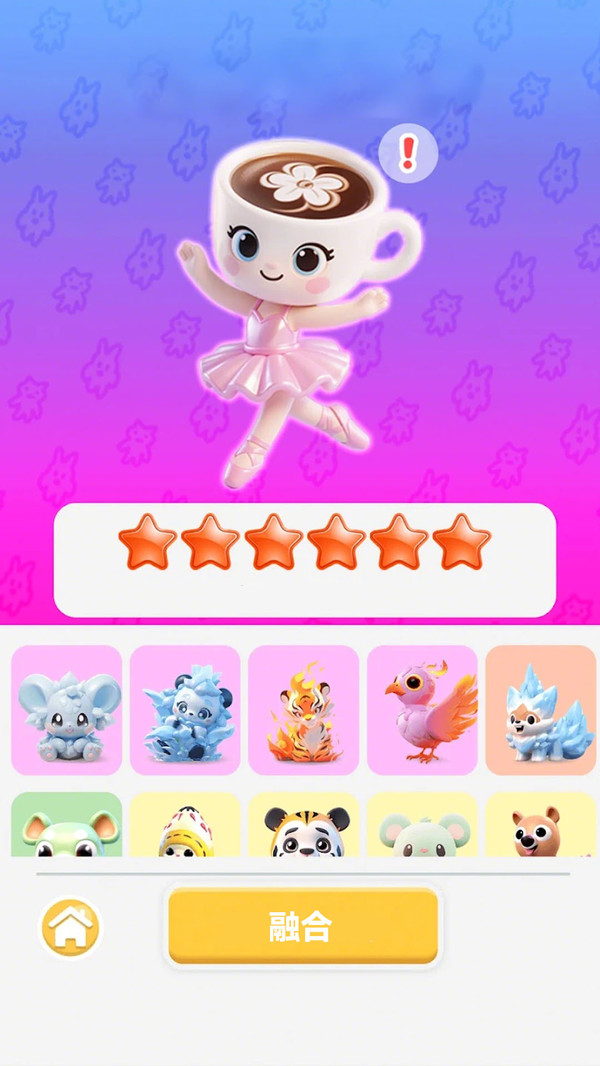This screenshot has width=600, height=1066.
Task: Pick the yellow-hooded creature tile
Action: pyautogui.click(x=185, y=826)
